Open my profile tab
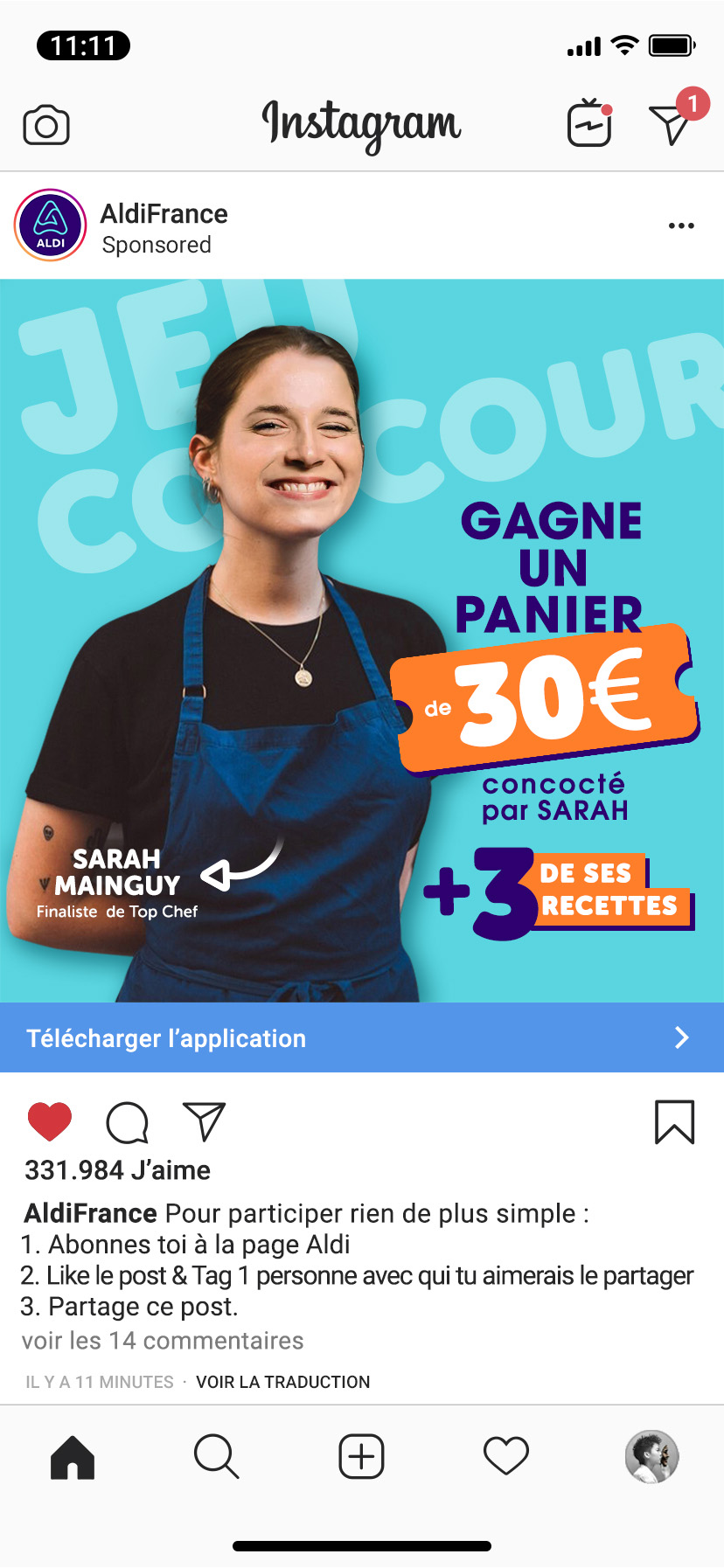Screen dimensions: 724x1568 point(651,1457)
